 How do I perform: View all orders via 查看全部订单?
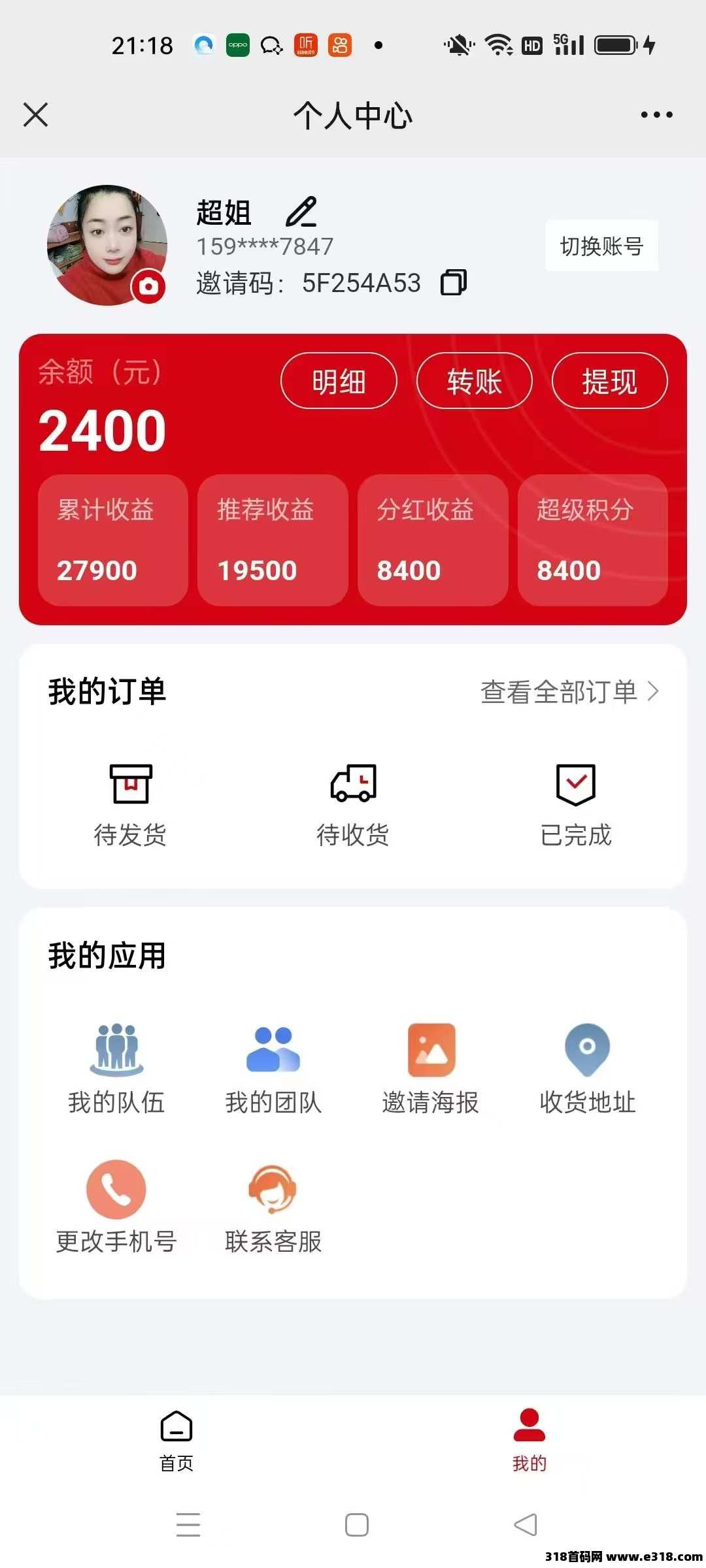tap(569, 692)
